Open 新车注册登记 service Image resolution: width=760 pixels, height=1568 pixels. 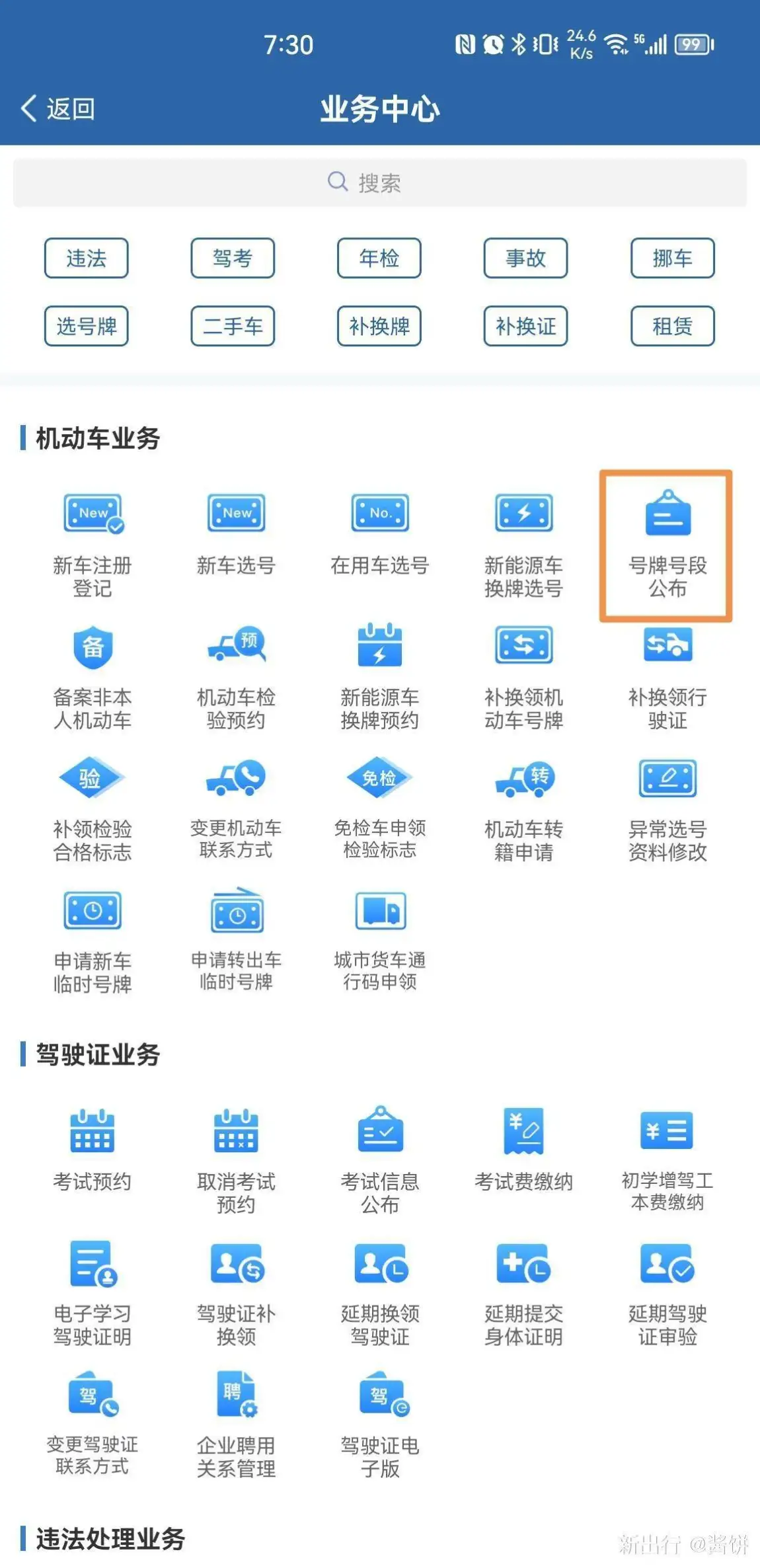(x=93, y=545)
